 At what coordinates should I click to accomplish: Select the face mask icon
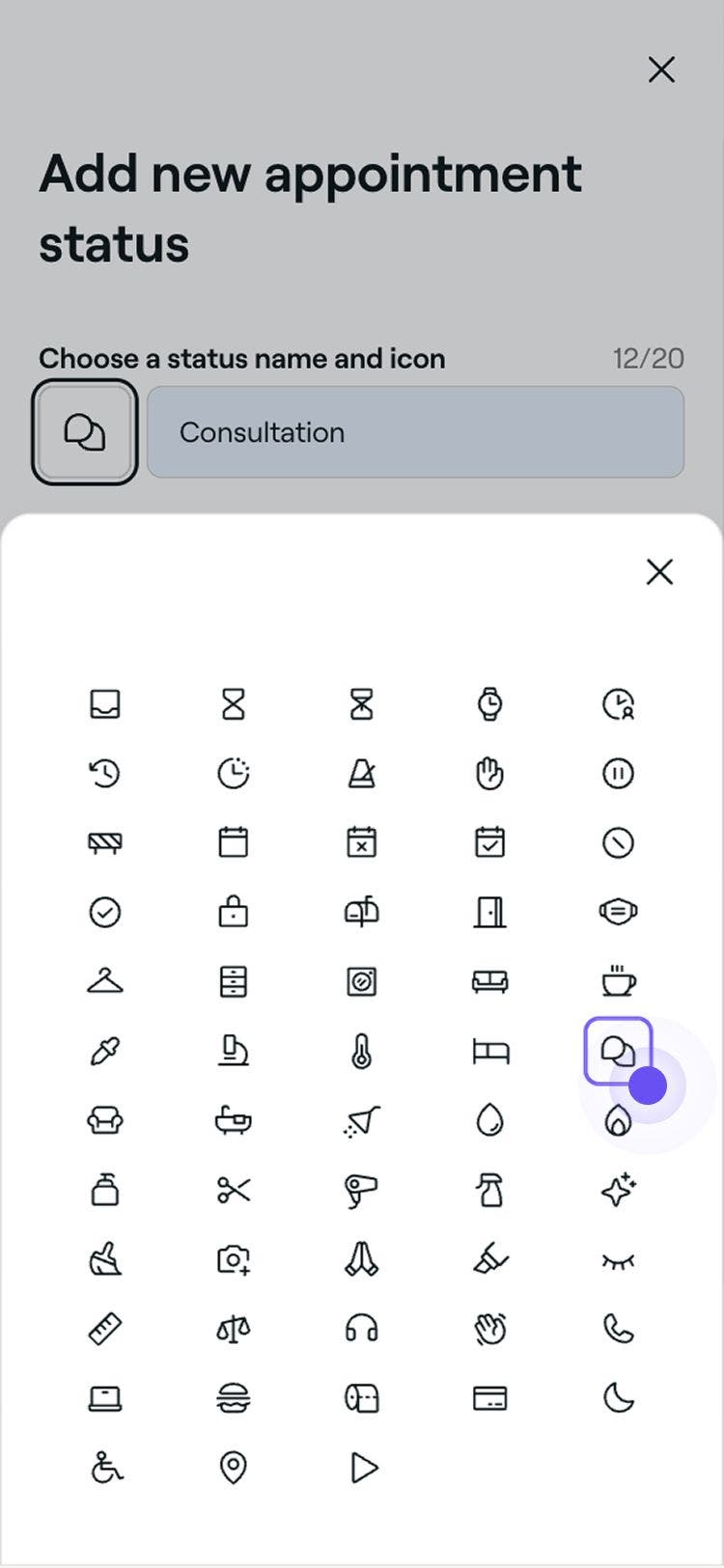click(x=617, y=912)
